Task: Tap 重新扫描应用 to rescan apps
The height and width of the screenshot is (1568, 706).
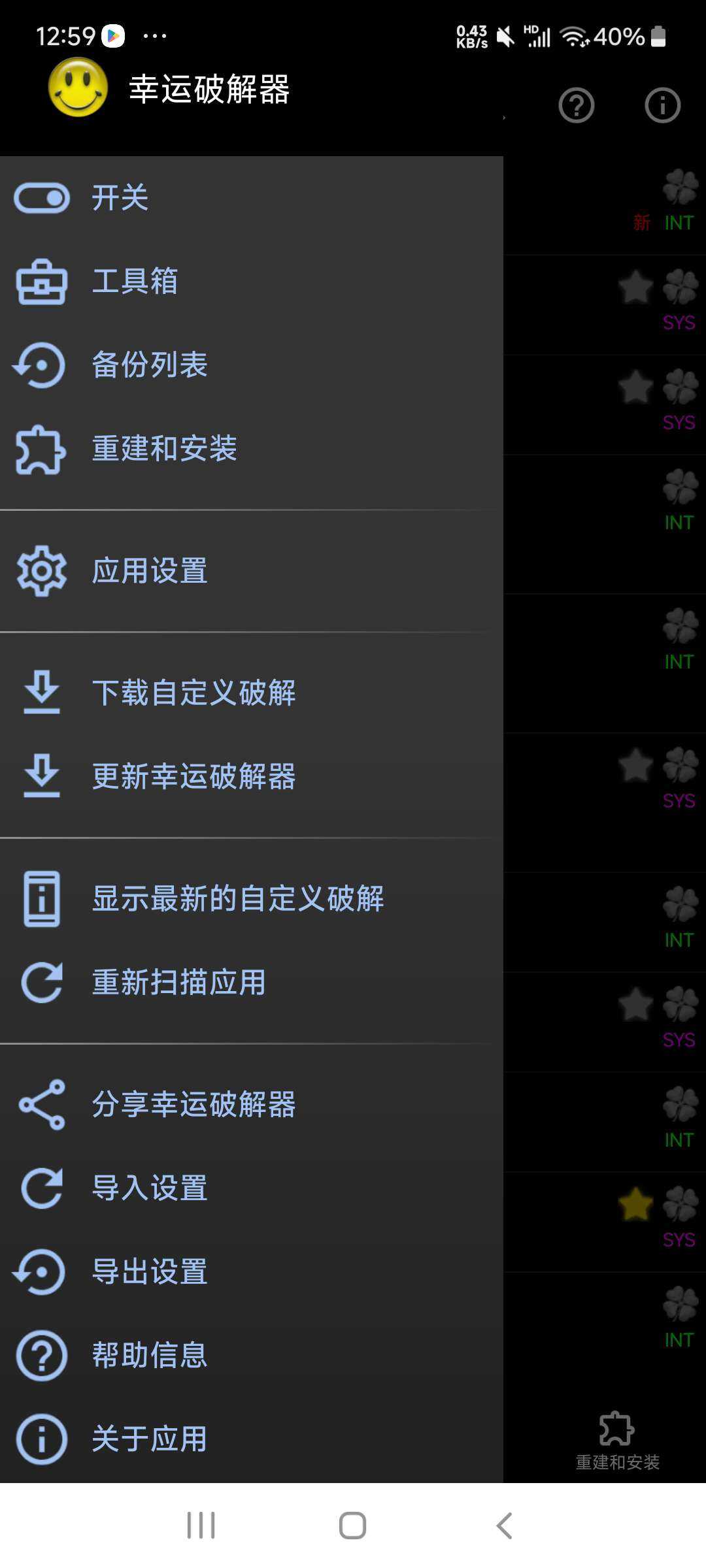Action: coord(178,982)
